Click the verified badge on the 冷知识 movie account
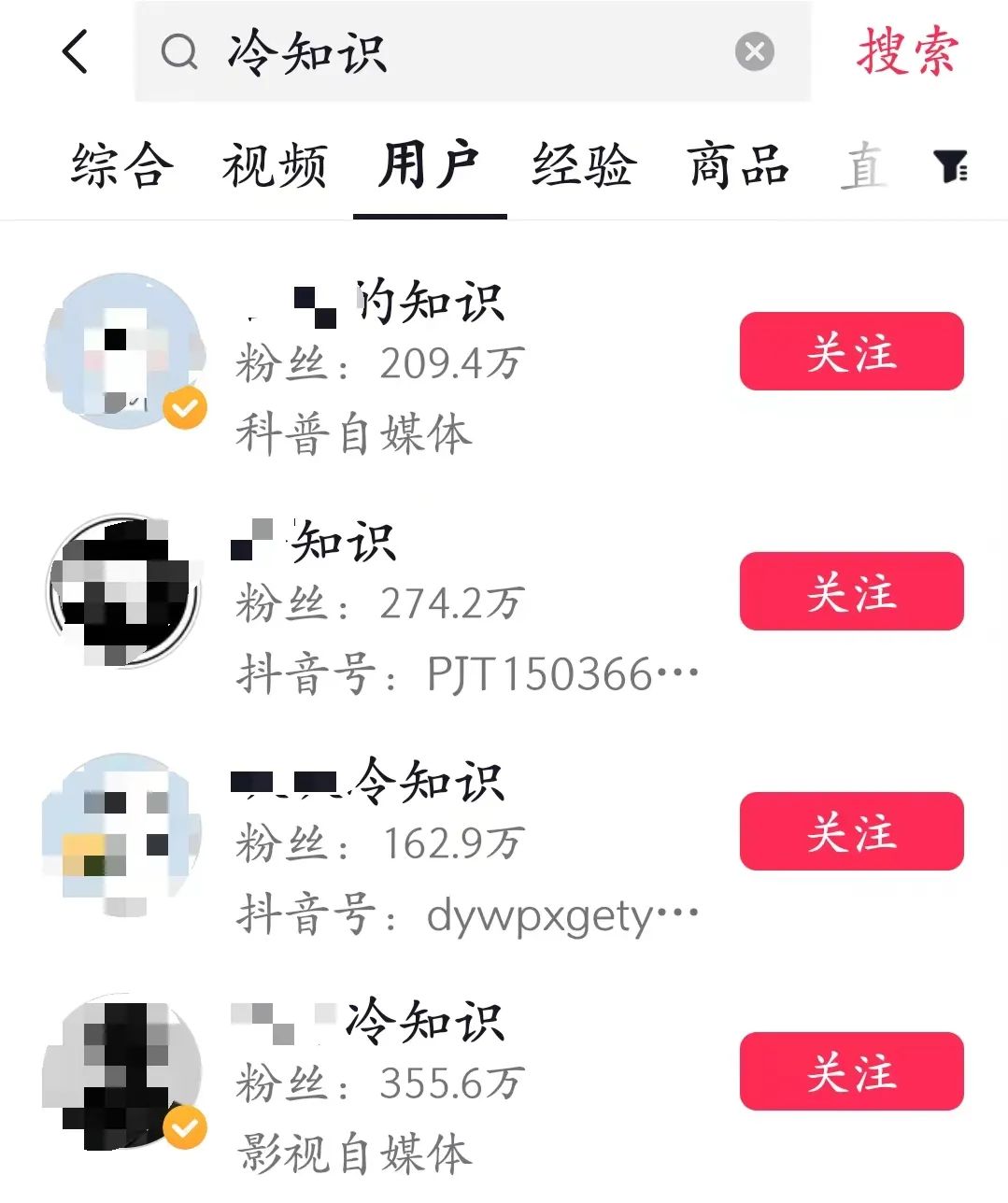 tap(187, 1126)
